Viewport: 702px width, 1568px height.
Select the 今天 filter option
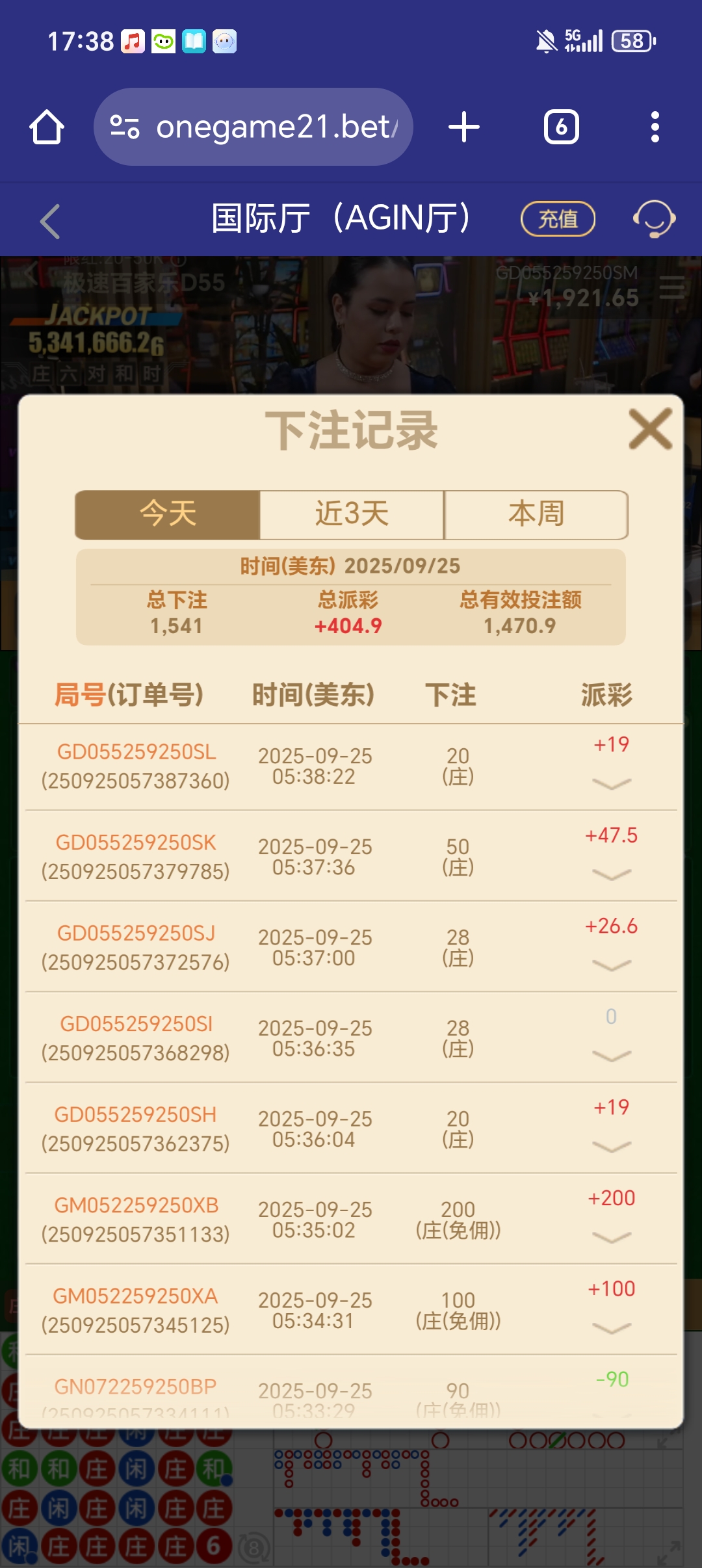[168, 514]
